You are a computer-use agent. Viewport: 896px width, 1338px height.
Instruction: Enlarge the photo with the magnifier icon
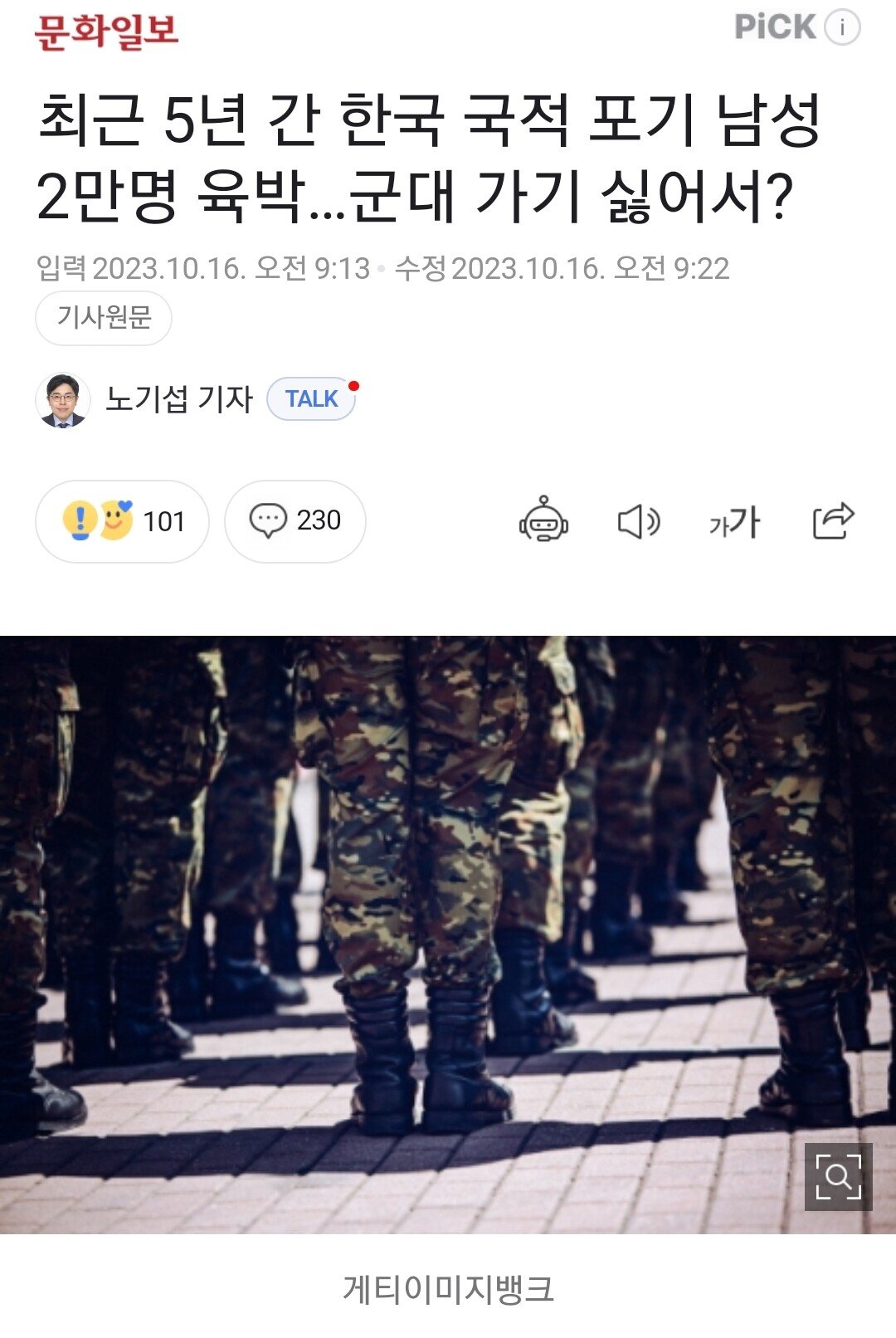tap(838, 1176)
